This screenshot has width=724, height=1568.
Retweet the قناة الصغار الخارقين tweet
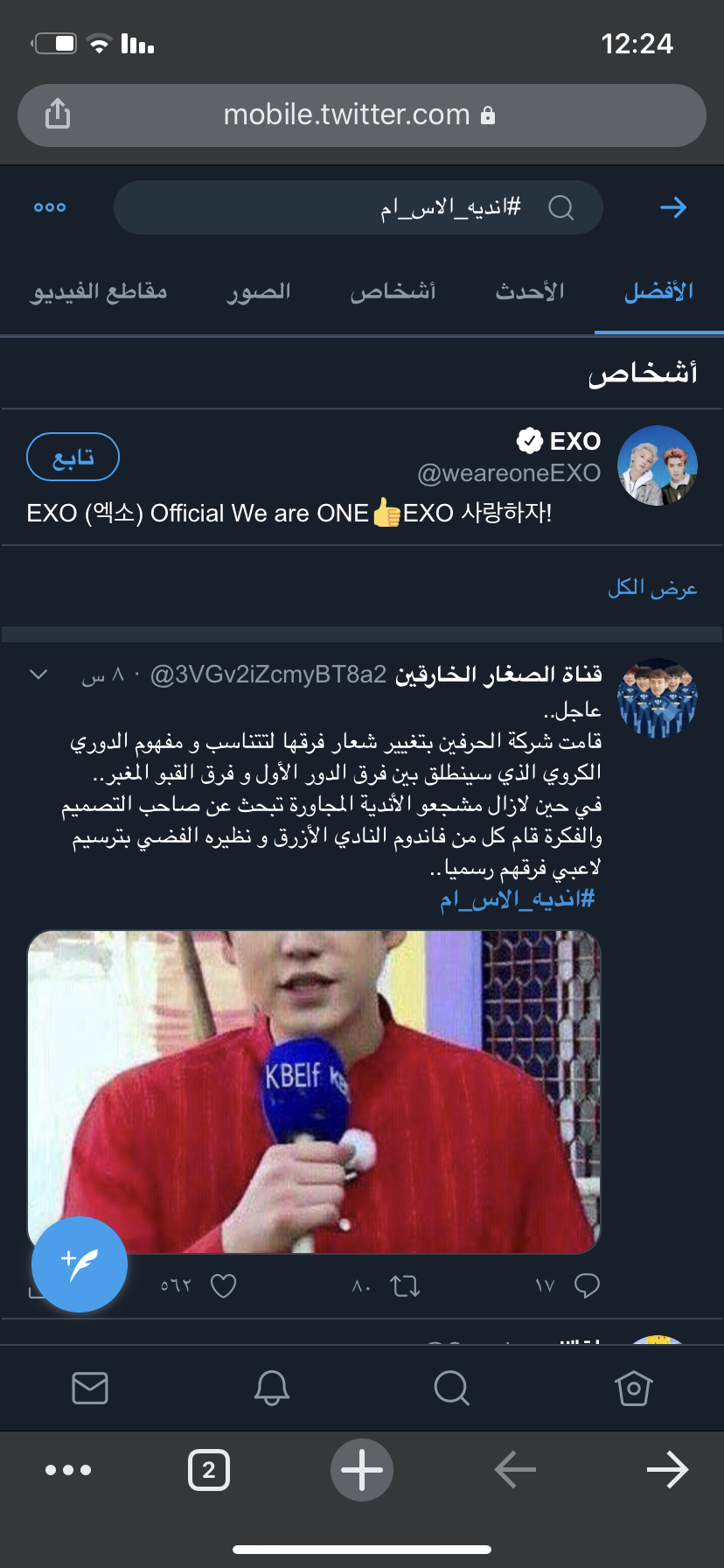(x=405, y=1285)
